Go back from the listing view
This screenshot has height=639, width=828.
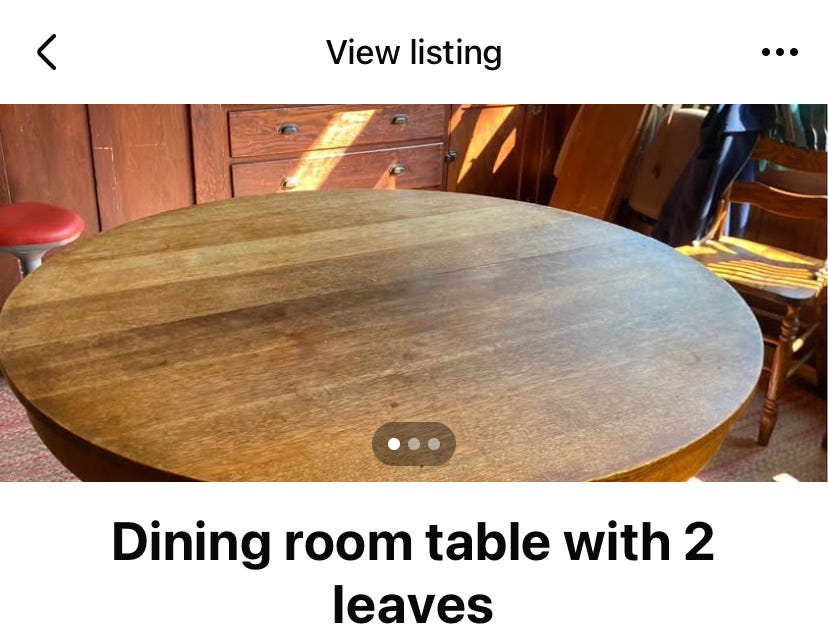46,52
